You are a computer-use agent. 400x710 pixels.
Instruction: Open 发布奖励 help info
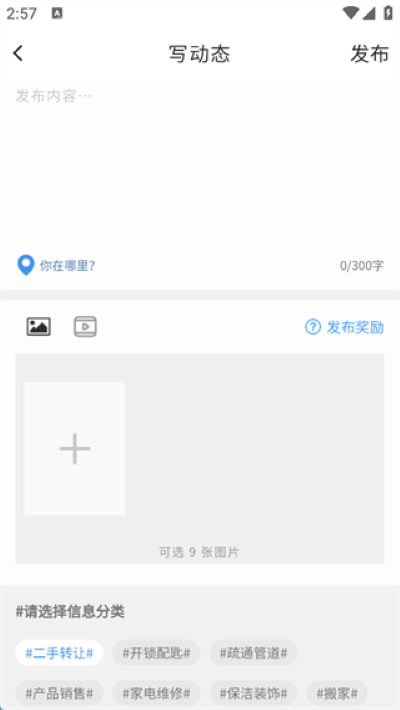(x=344, y=327)
